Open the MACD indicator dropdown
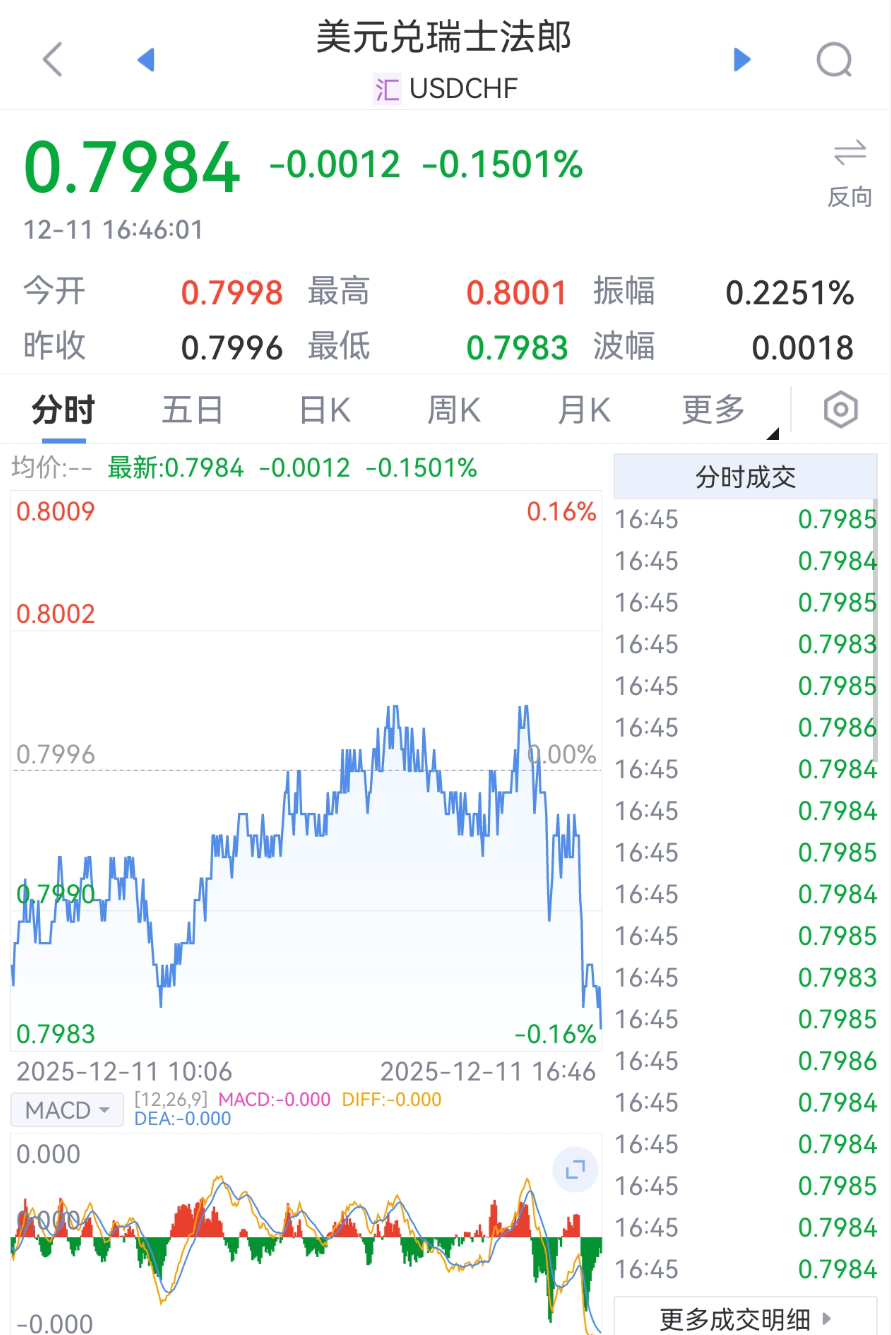The height and width of the screenshot is (1335, 891). [66, 1110]
